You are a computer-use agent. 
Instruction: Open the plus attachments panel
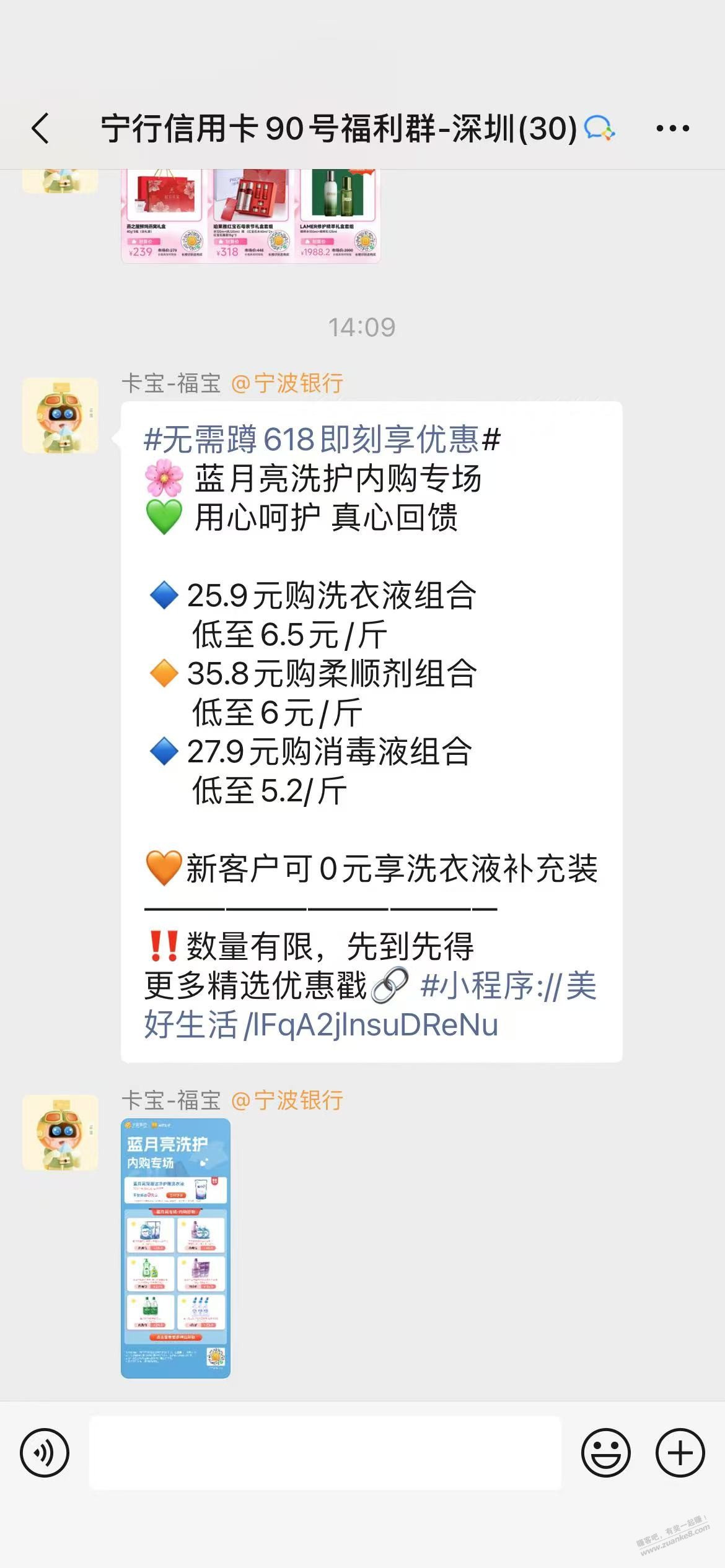(x=680, y=1453)
